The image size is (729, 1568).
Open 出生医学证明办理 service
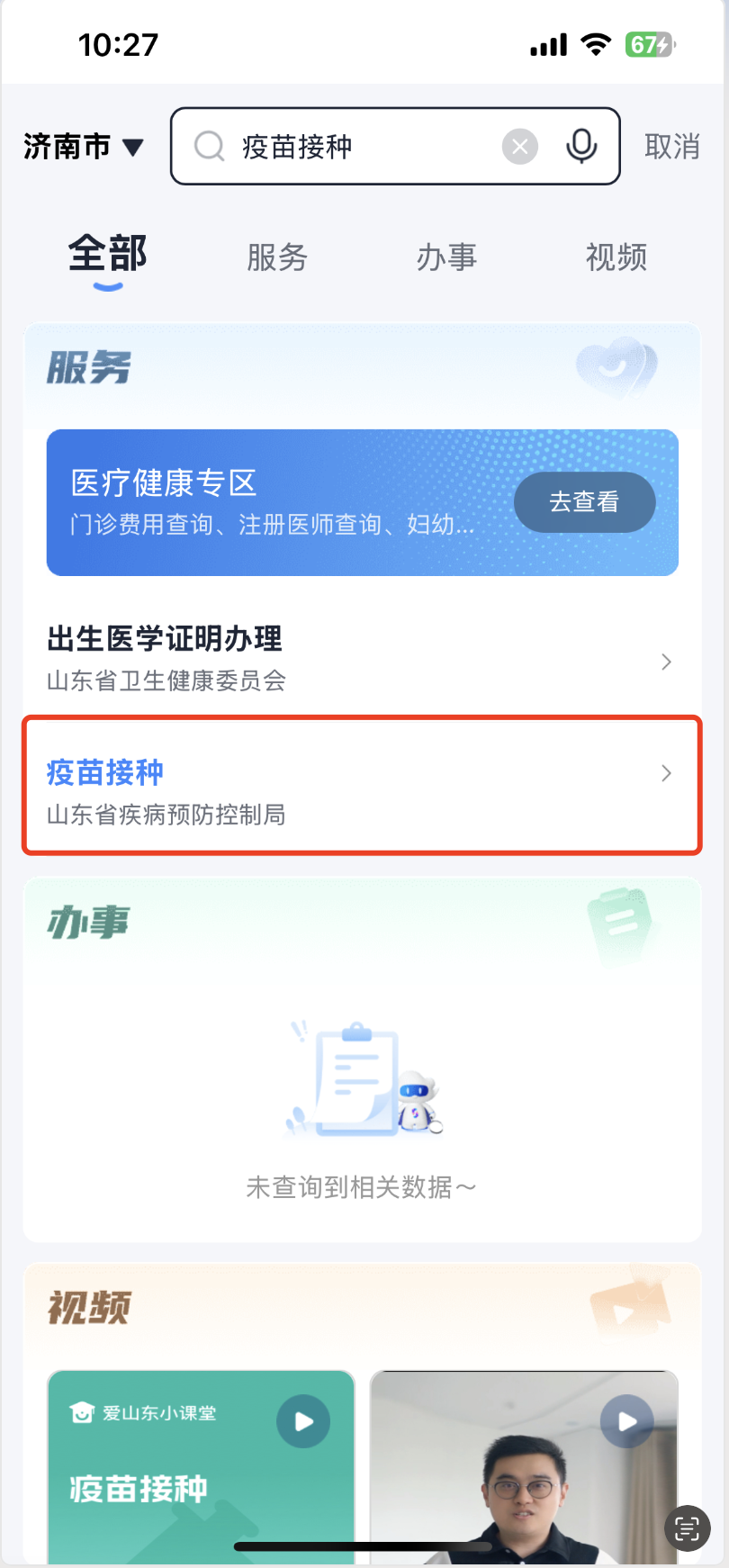(x=362, y=659)
